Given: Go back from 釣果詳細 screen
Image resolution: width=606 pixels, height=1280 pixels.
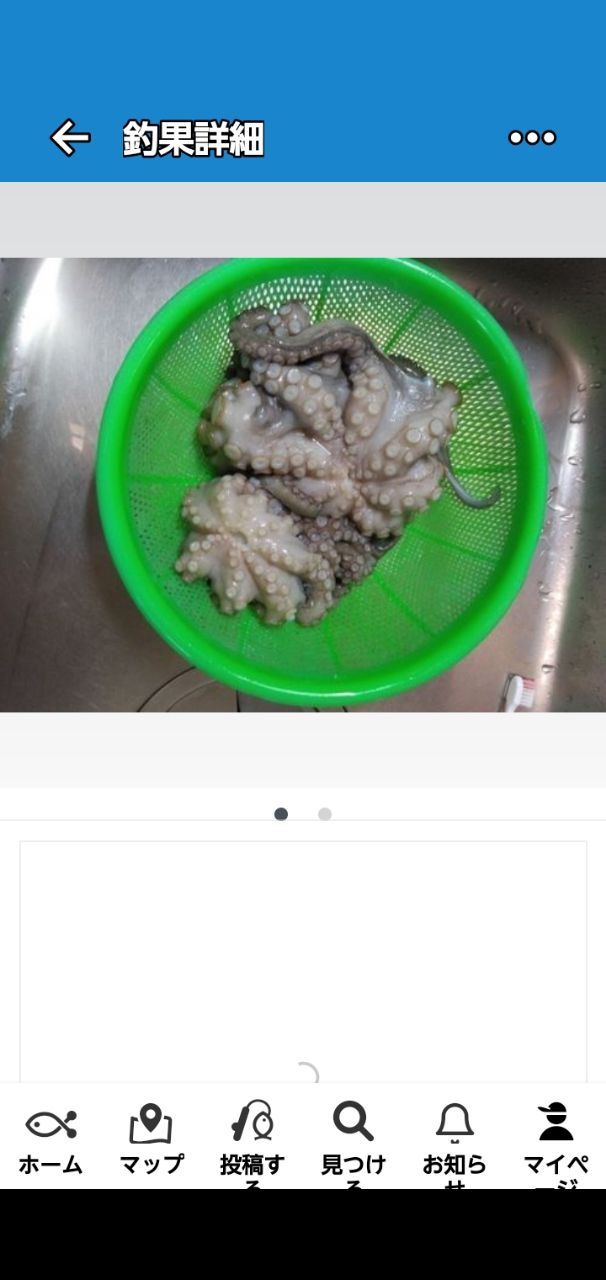Looking at the screenshot, I should tap(70, 138).
